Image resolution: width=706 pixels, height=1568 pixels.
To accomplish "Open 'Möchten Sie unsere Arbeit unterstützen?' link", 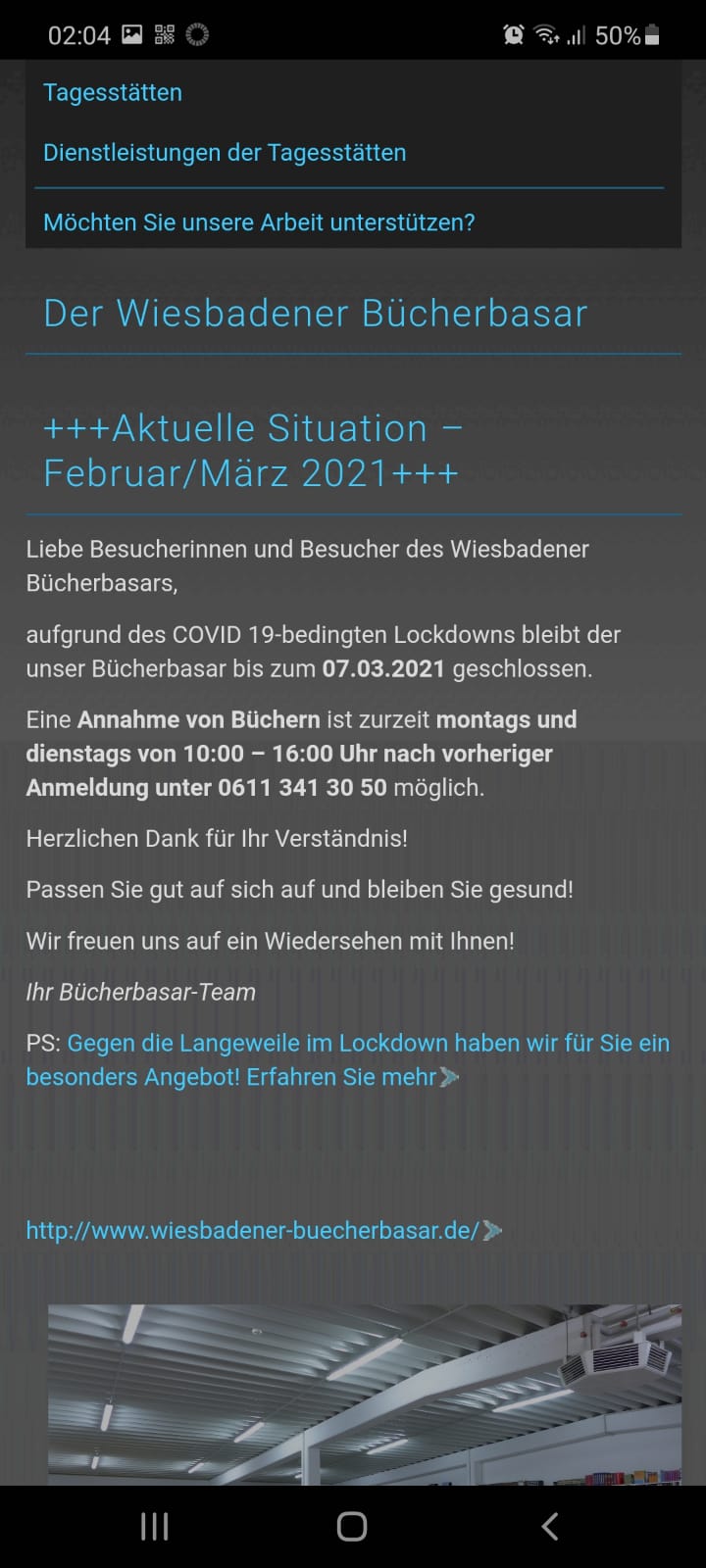I will coord(259,222).
